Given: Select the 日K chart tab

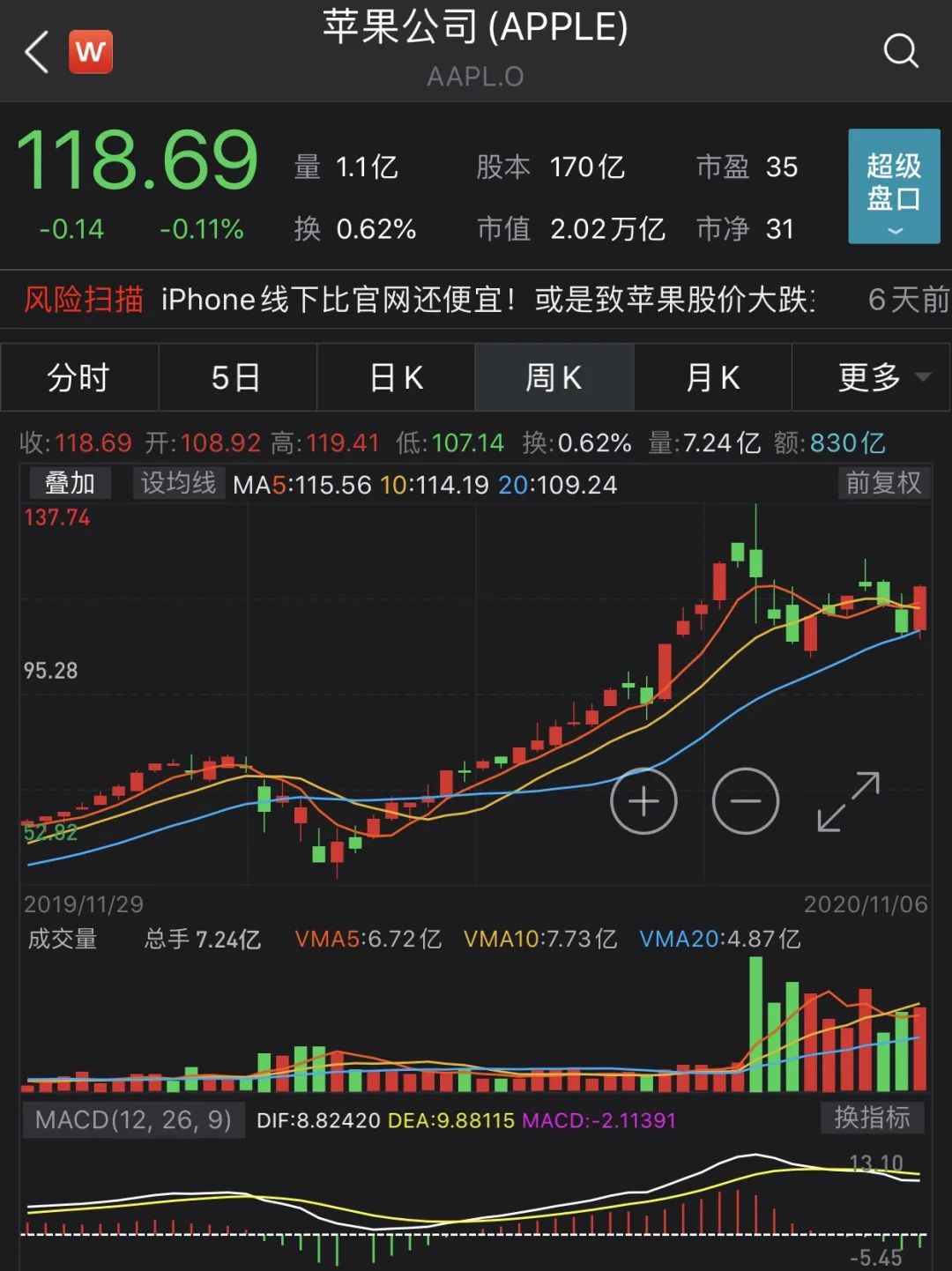Looking at the screenshot, I should (396, 378).
